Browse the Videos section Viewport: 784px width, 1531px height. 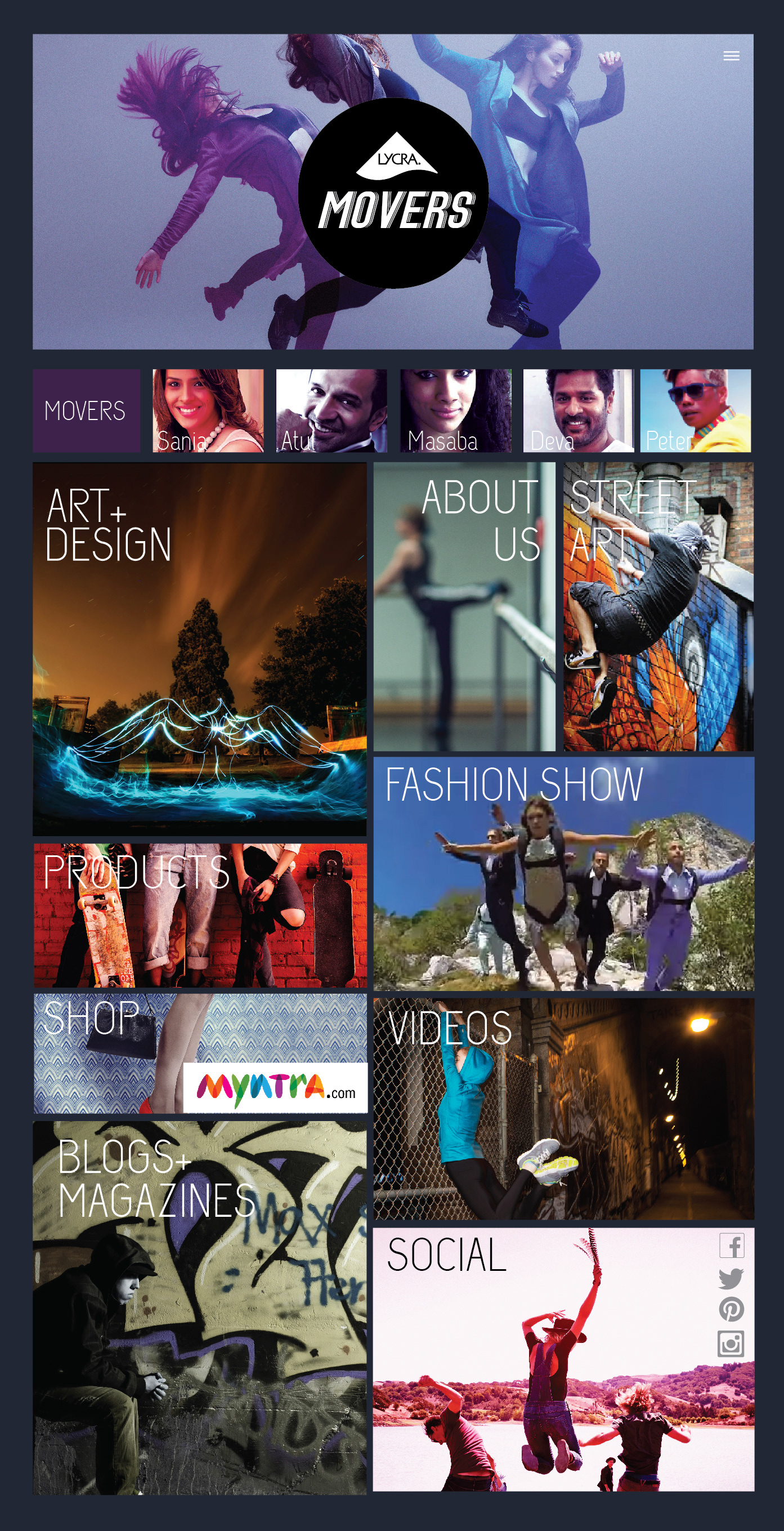coord(563,1109)
